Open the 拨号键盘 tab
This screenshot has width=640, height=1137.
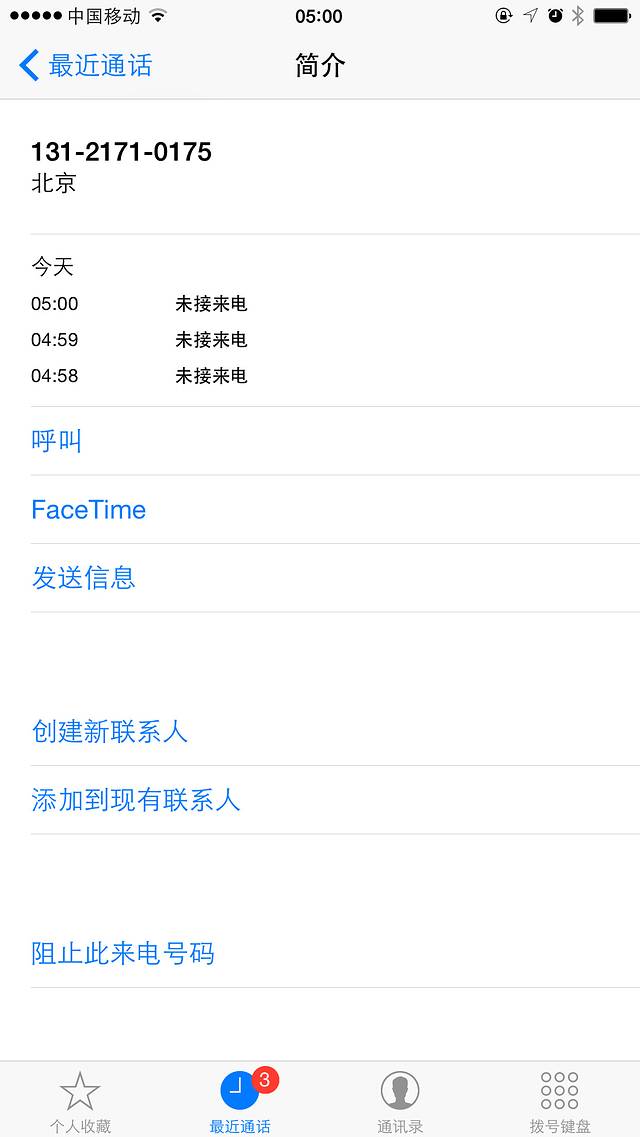click(x=560, y=1100)
